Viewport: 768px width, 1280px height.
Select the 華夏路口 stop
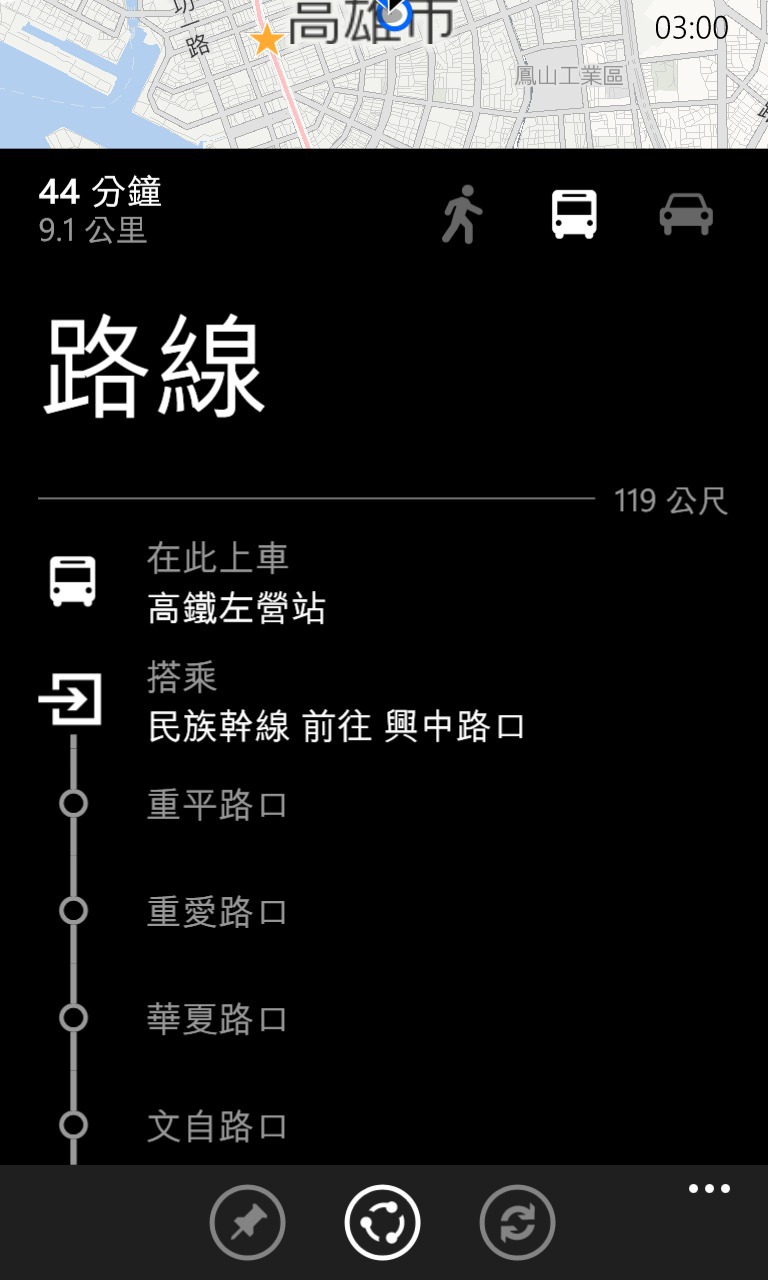(217, 1019)
